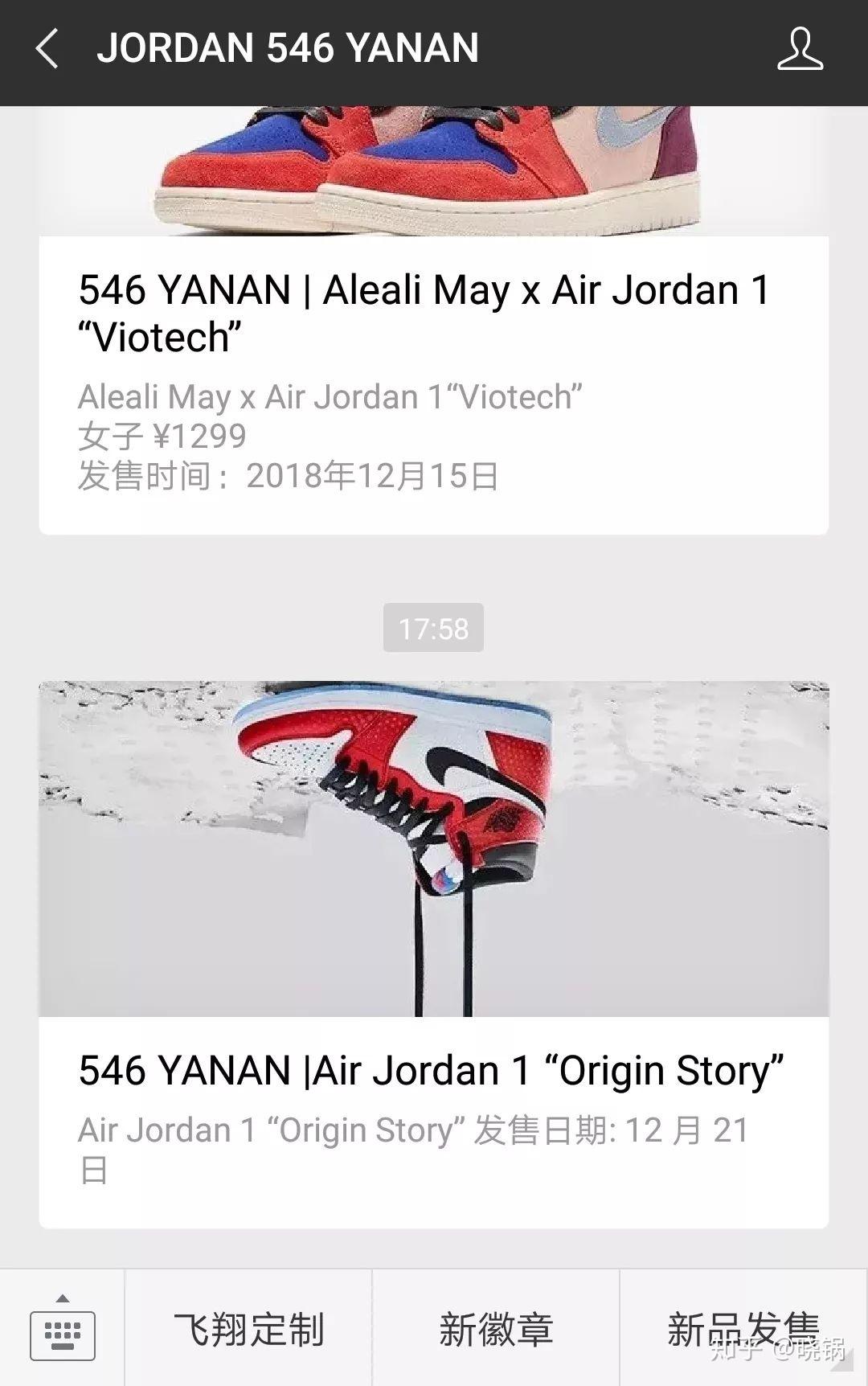Screen dimensions: 868x1386
Task: Open the 飞翔定制 menu
Action: coord(248,1328)
